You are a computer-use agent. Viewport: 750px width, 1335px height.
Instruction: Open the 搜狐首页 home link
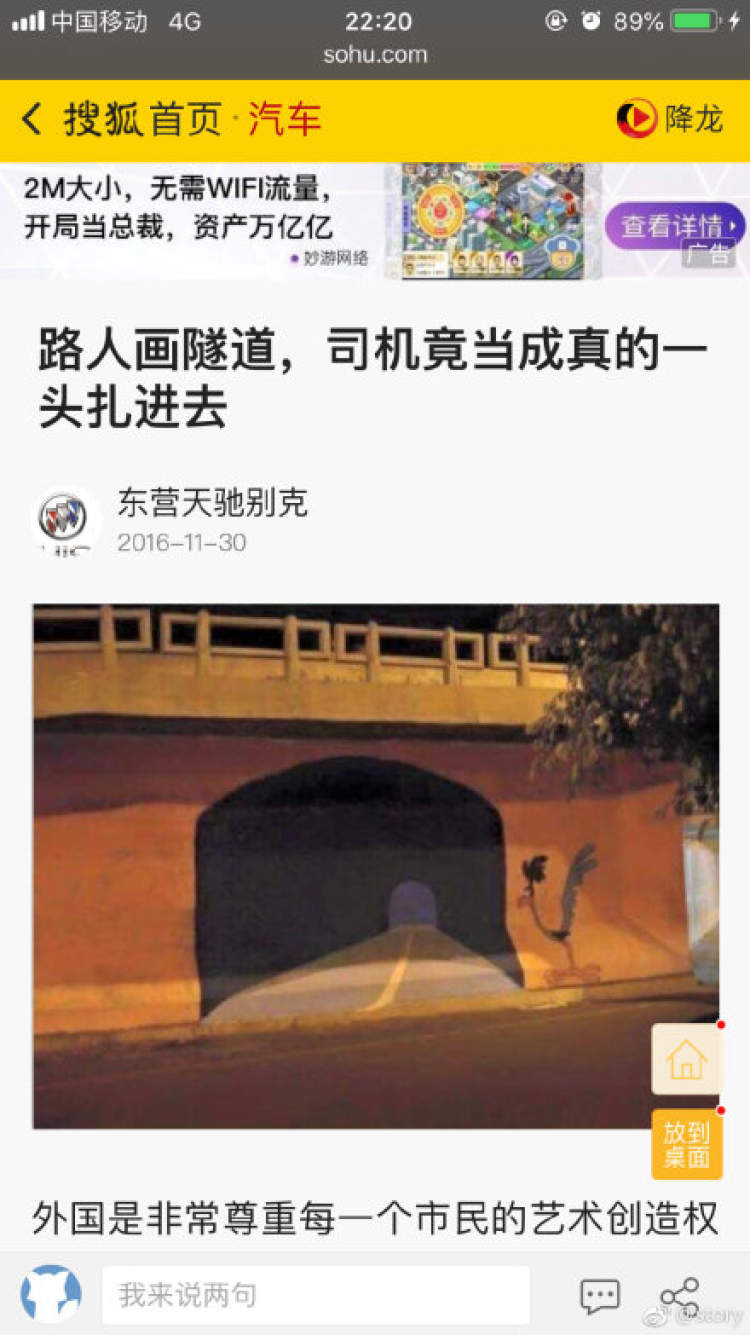[143, 120]
